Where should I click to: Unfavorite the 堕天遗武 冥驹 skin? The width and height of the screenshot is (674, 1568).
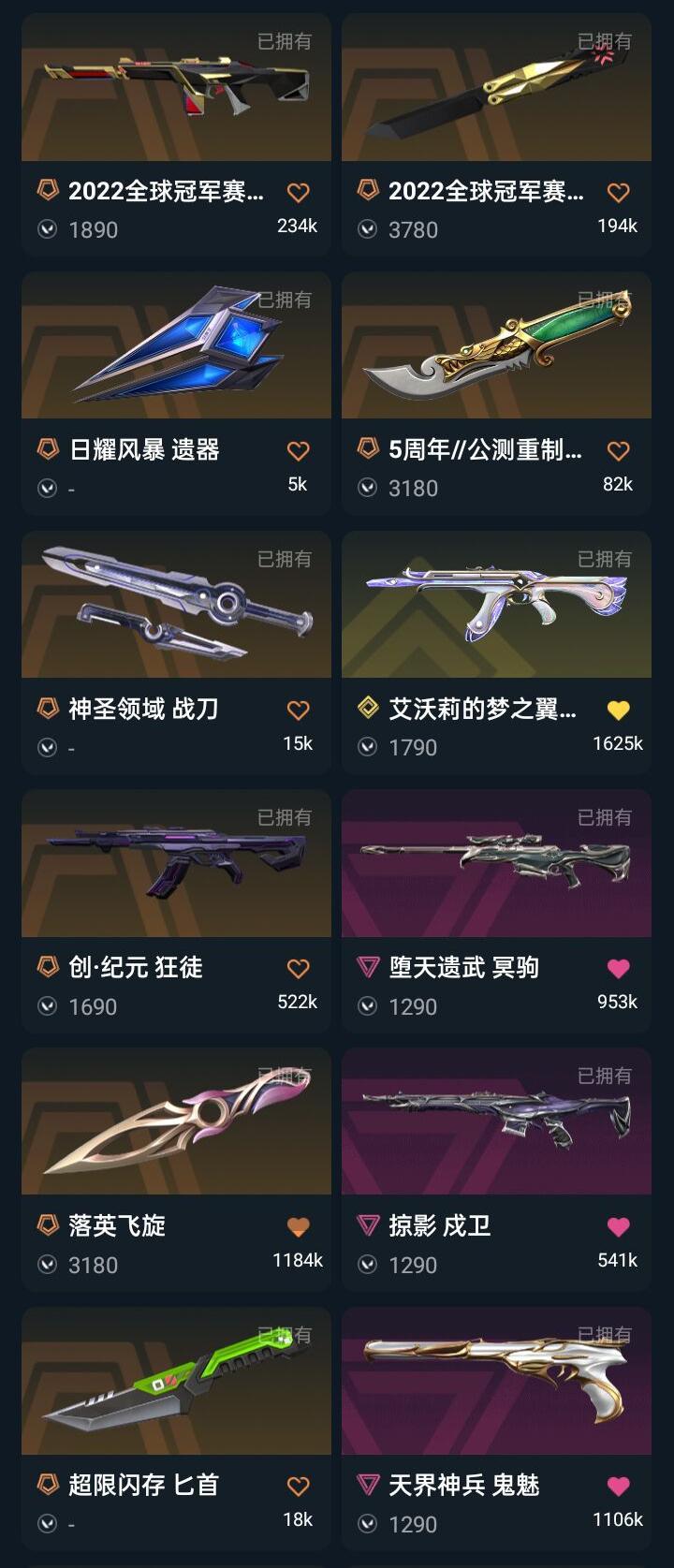click(x=618, y=969)
